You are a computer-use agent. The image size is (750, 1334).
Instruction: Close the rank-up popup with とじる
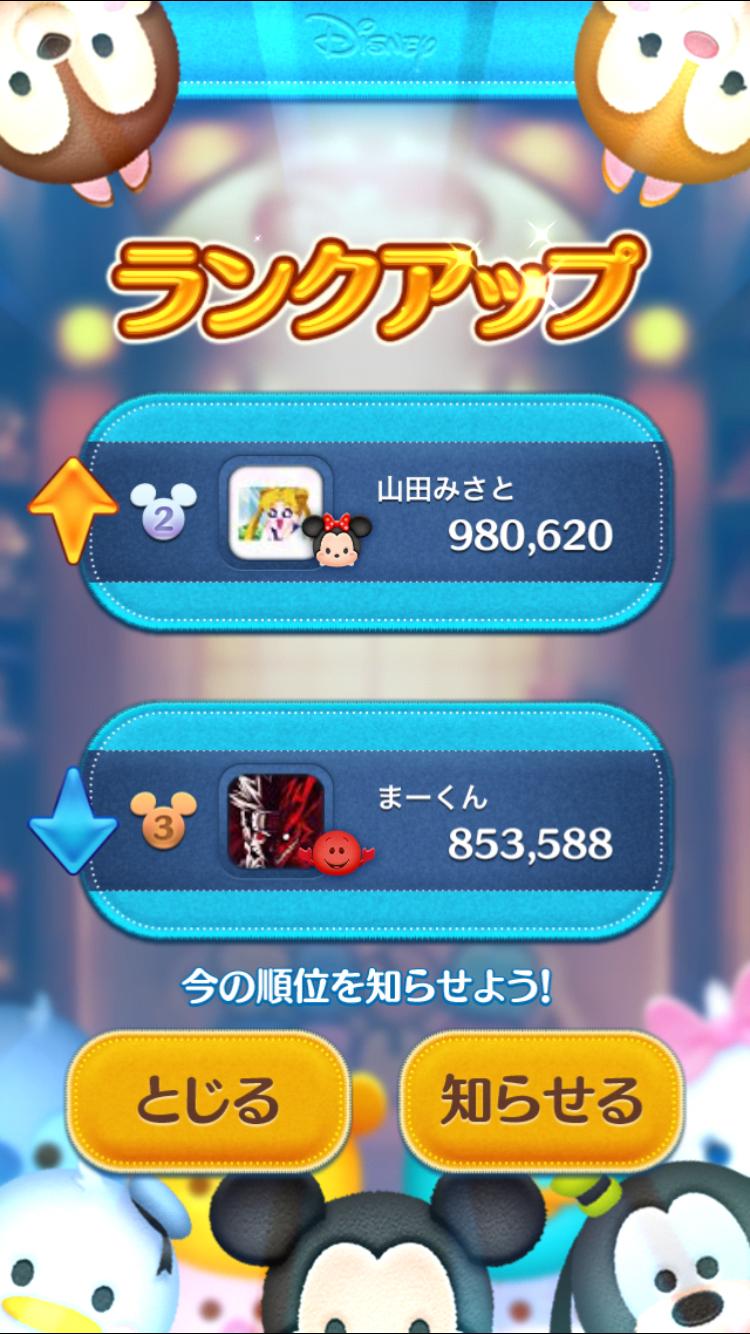208,1100
